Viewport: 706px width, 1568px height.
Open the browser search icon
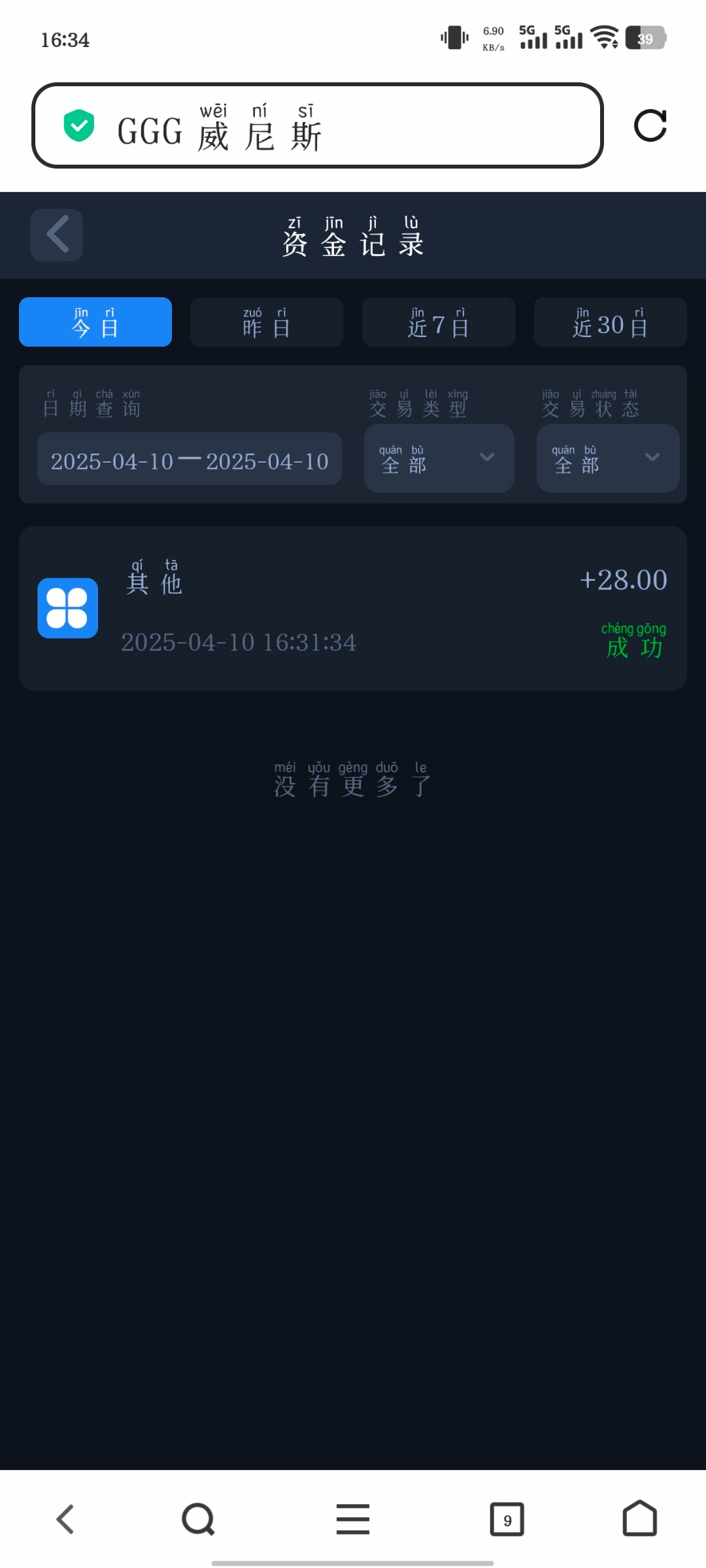(199, 1519)
